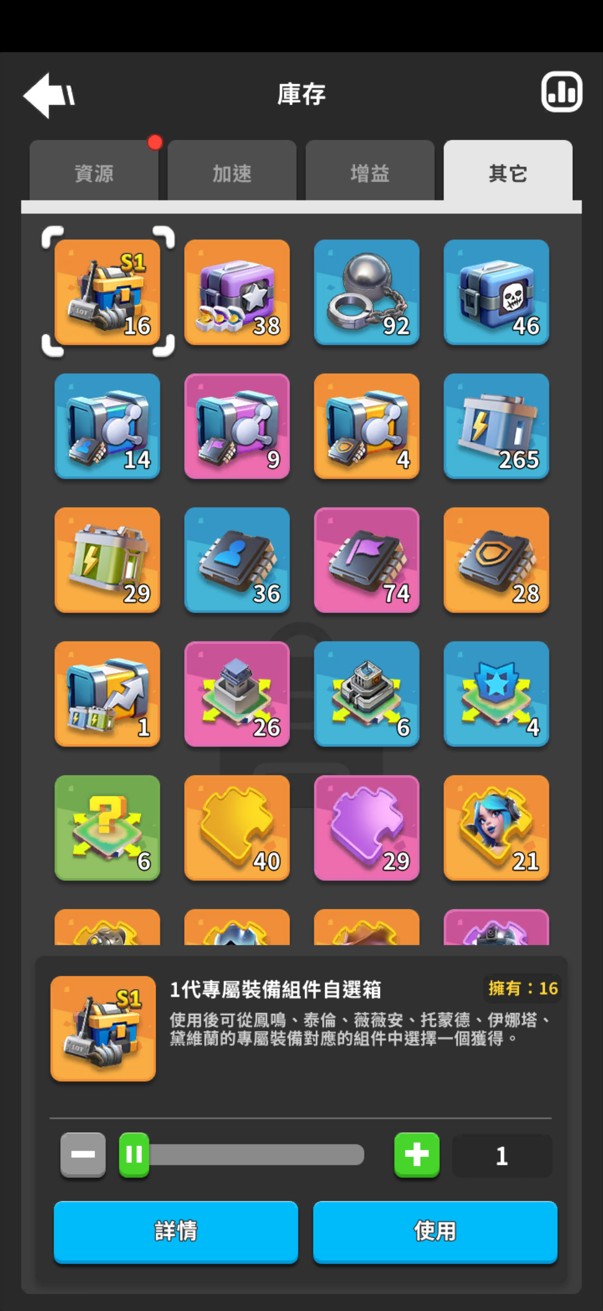Select the question mark tile with count 6

pyautogui.click(x=107, y=828)
